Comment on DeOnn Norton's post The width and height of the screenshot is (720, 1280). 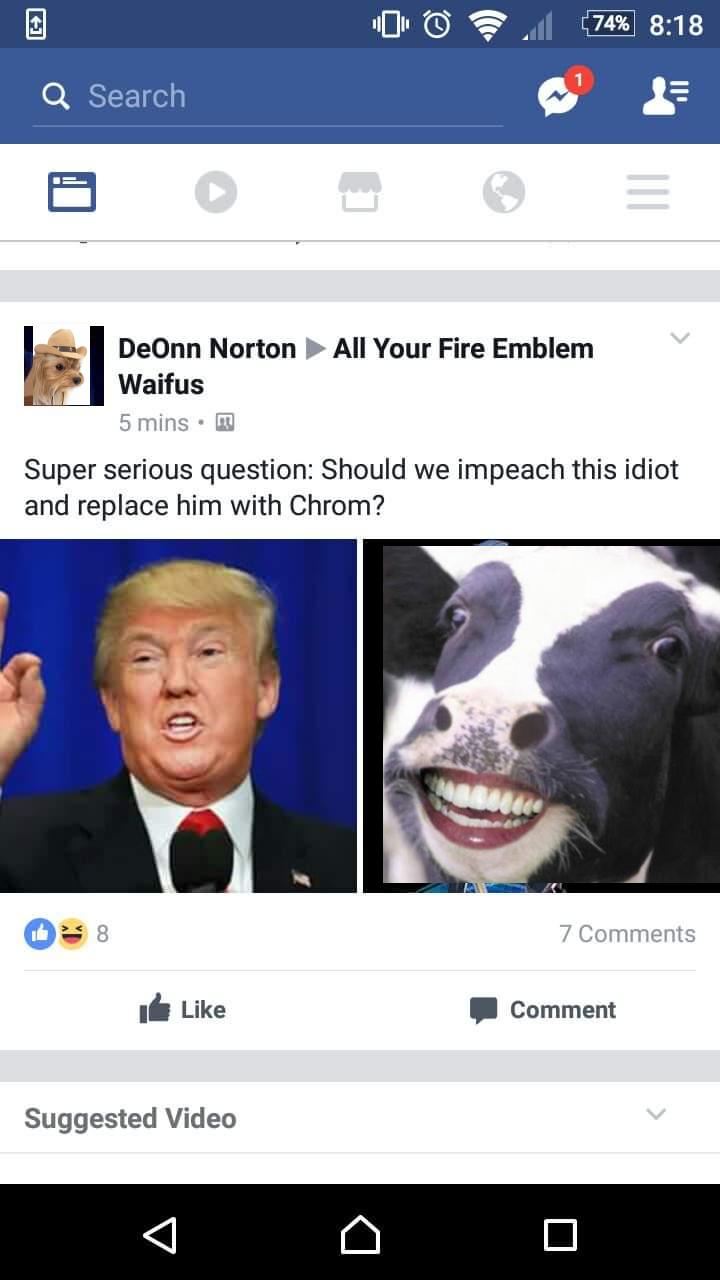(x=543, y=1010)
